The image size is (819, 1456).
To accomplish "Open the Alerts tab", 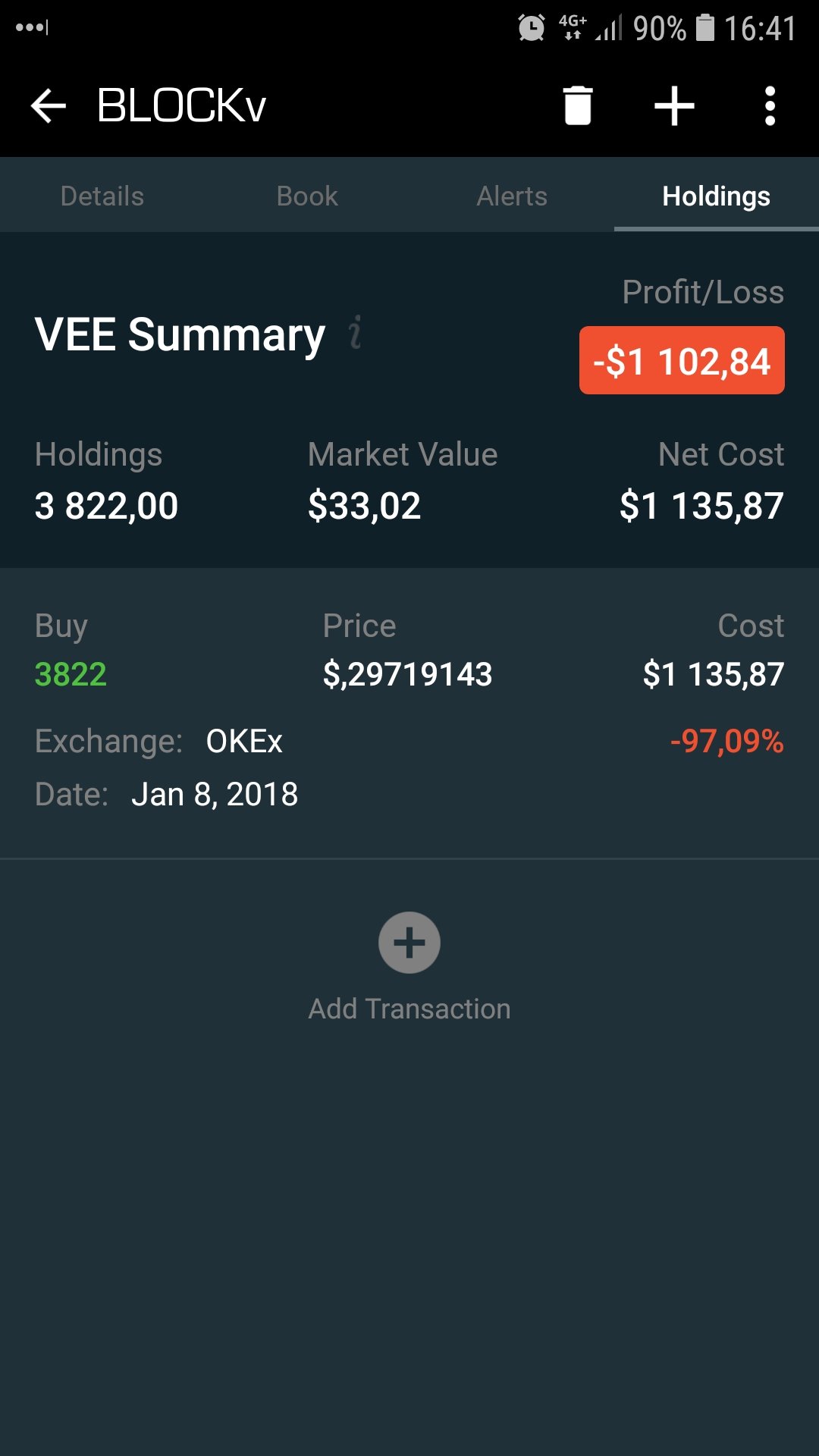I will (x=512, y=196).
